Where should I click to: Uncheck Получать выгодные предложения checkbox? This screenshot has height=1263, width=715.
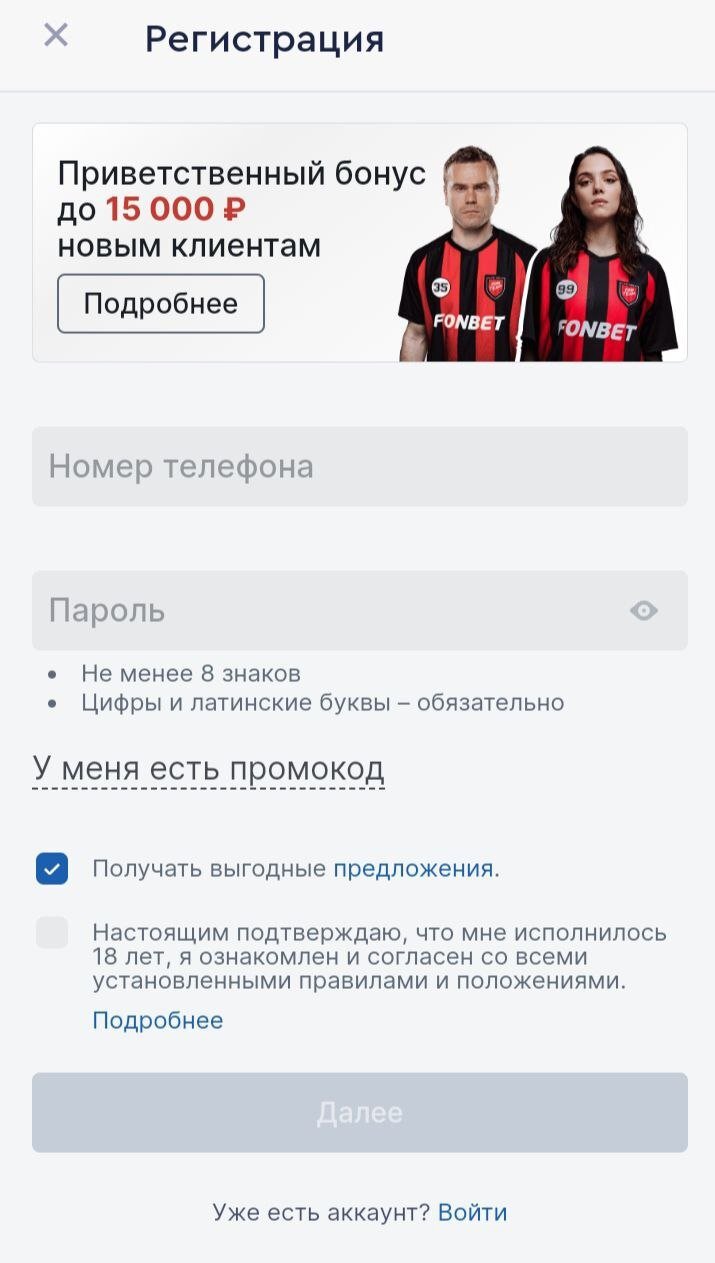point(52,869)
